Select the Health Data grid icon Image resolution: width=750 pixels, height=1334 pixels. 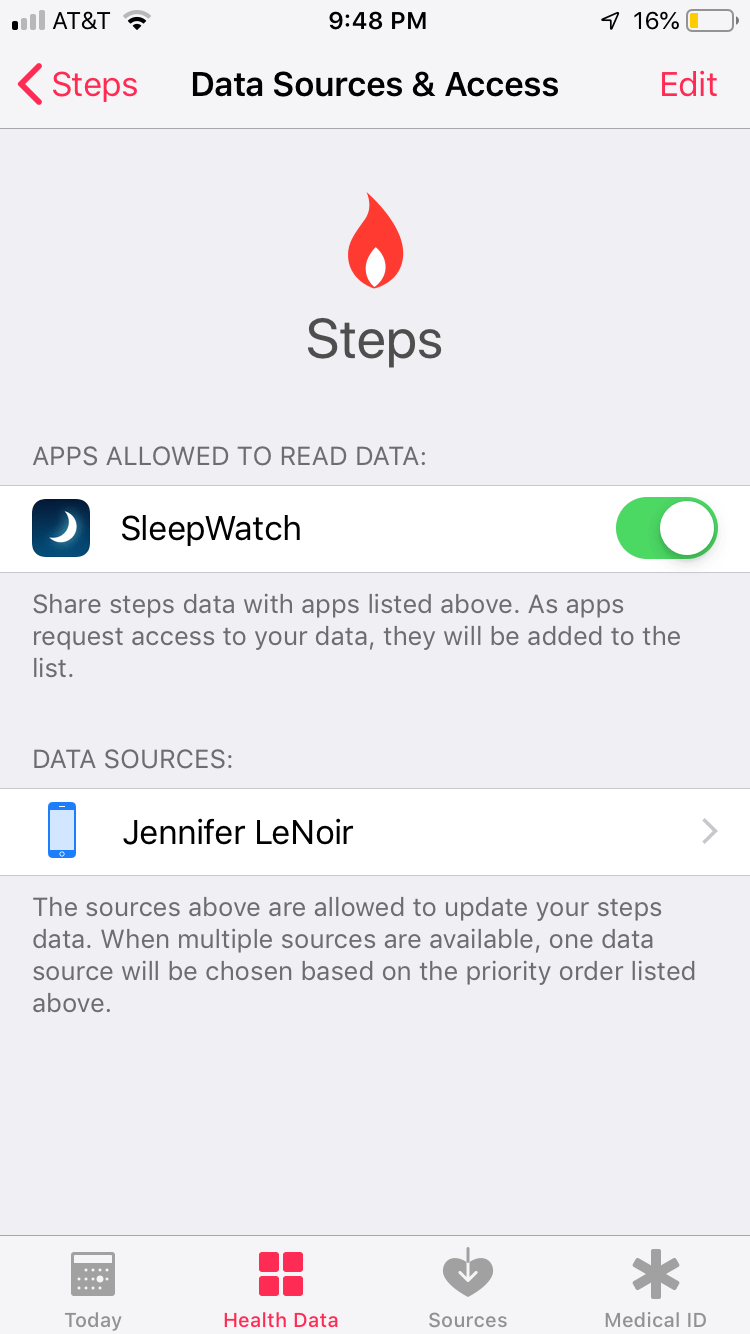[x=280, y=1273]
